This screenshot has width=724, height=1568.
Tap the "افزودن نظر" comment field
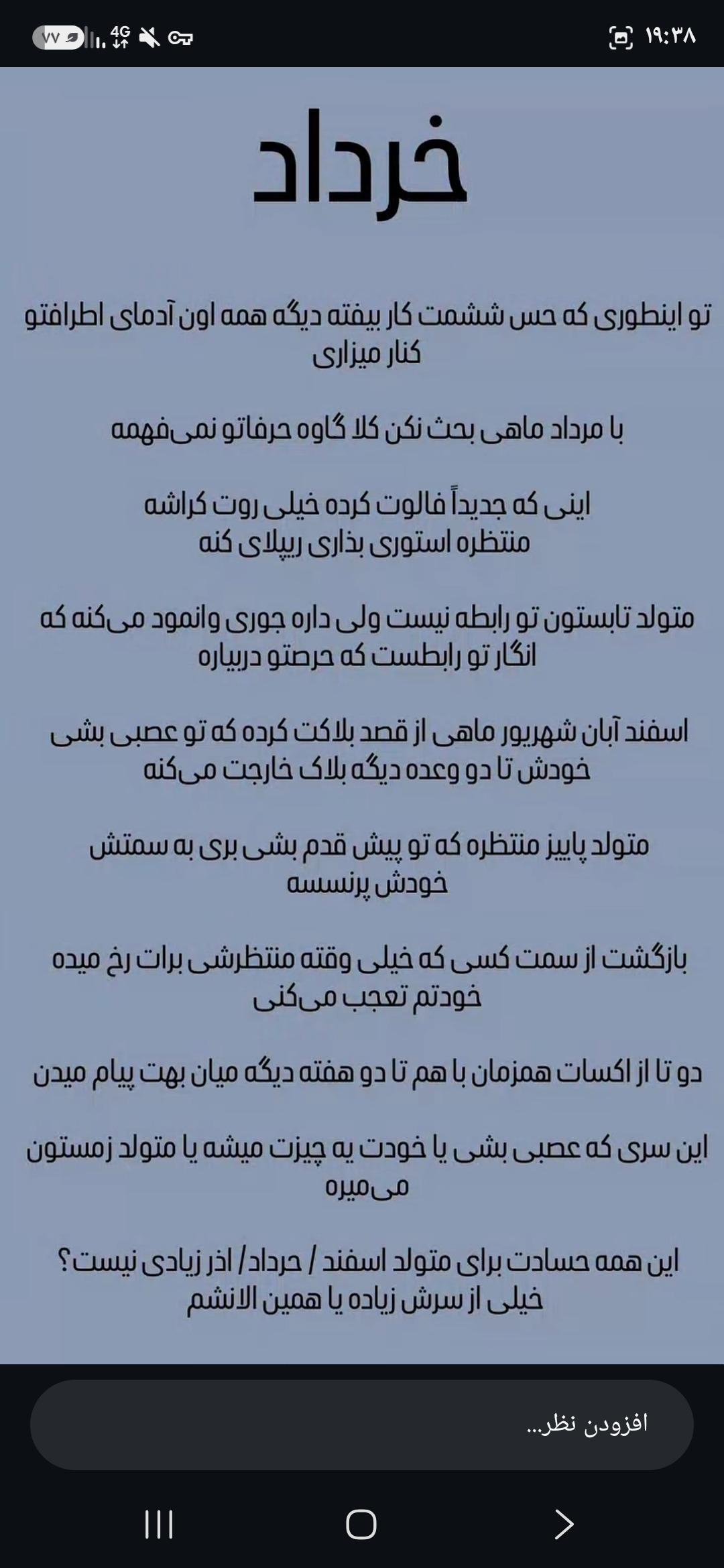pyautogui.click(x=362, y=1425)
